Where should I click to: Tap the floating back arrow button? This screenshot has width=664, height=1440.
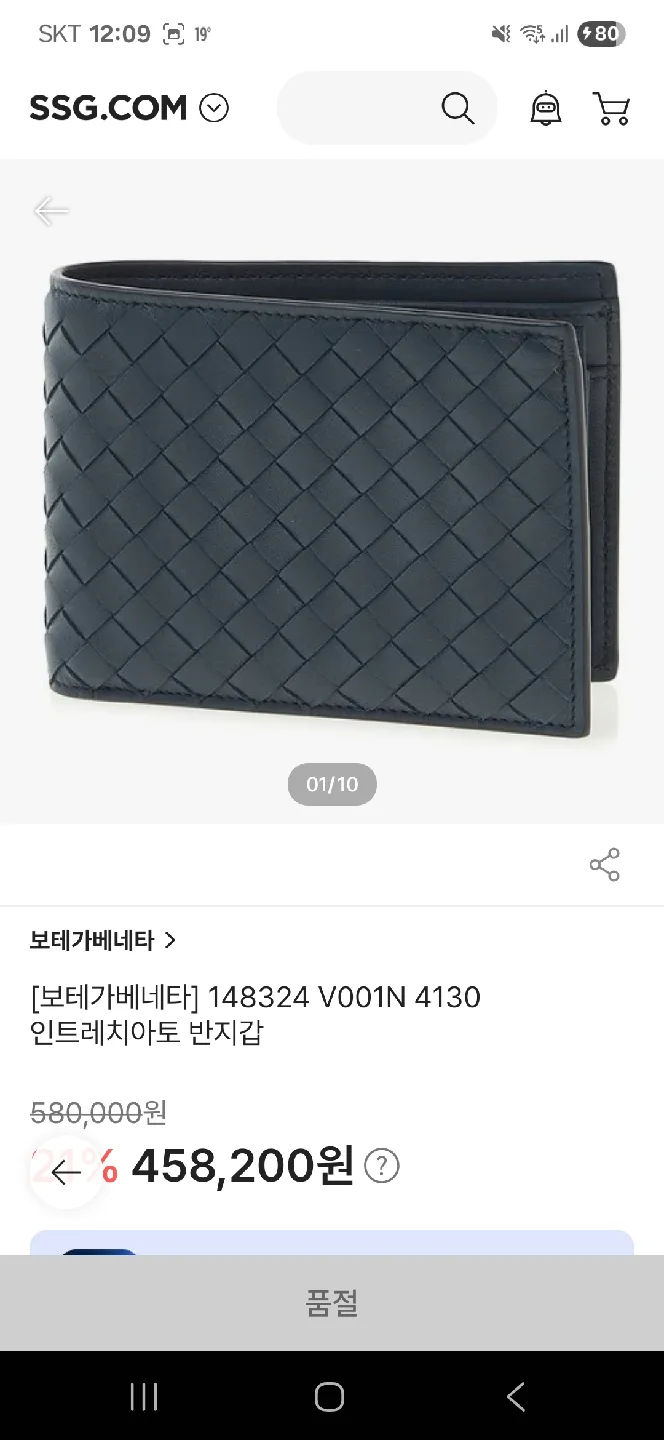click(66, 1172)
